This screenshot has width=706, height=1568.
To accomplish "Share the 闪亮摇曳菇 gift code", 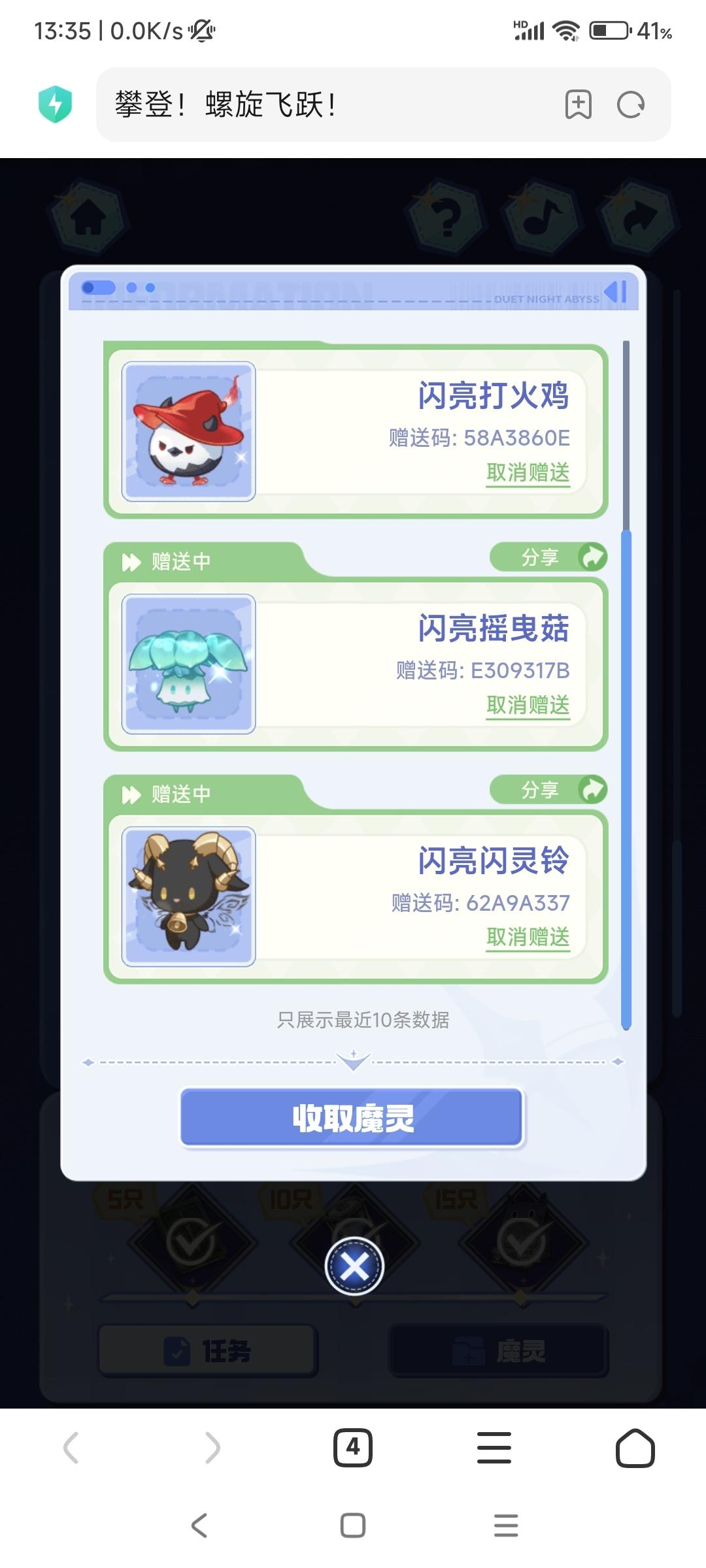I will pyautogui.click(x=549, y=557).
